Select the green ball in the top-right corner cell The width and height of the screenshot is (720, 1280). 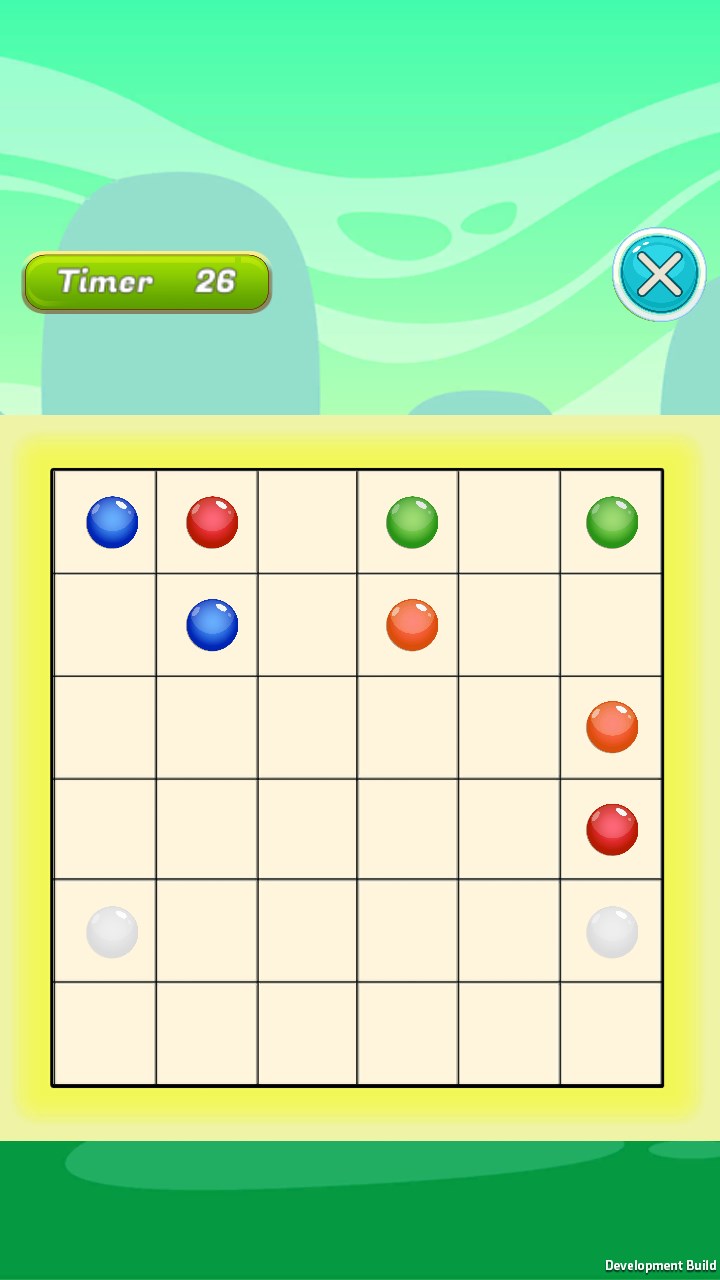pyautogui.click(x=612, y=522)
